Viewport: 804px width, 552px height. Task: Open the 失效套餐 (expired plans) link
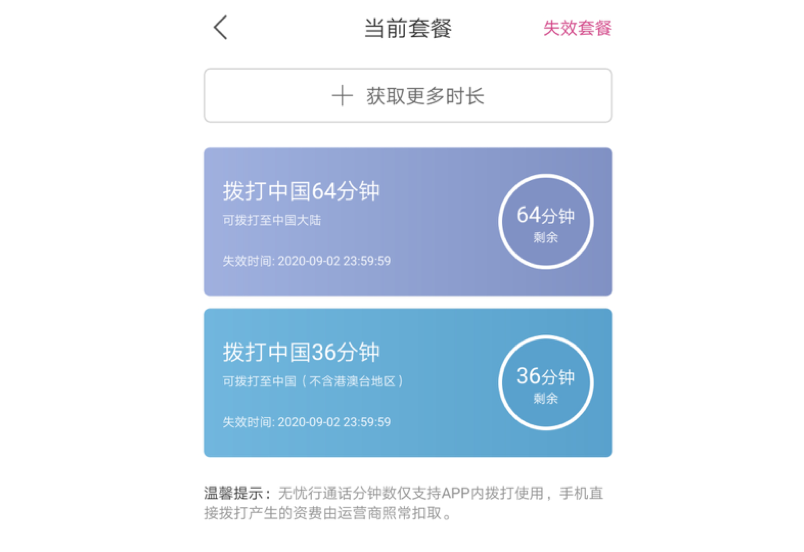(577, 28)
